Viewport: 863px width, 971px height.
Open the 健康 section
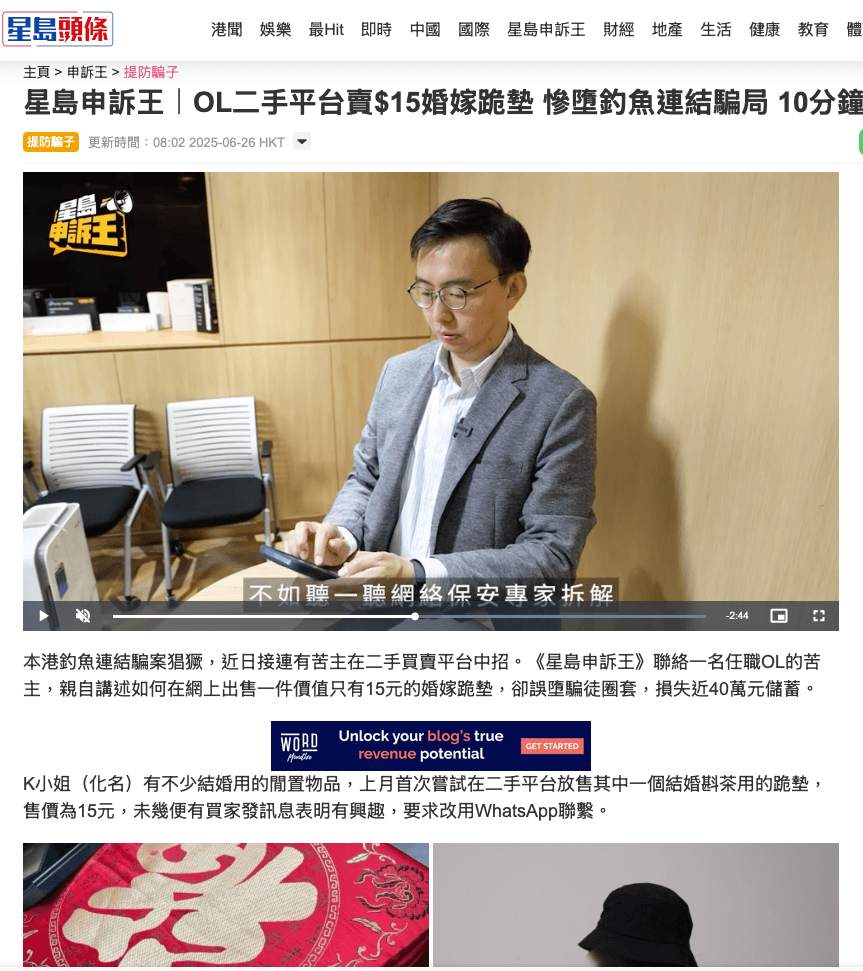(765, 30)
